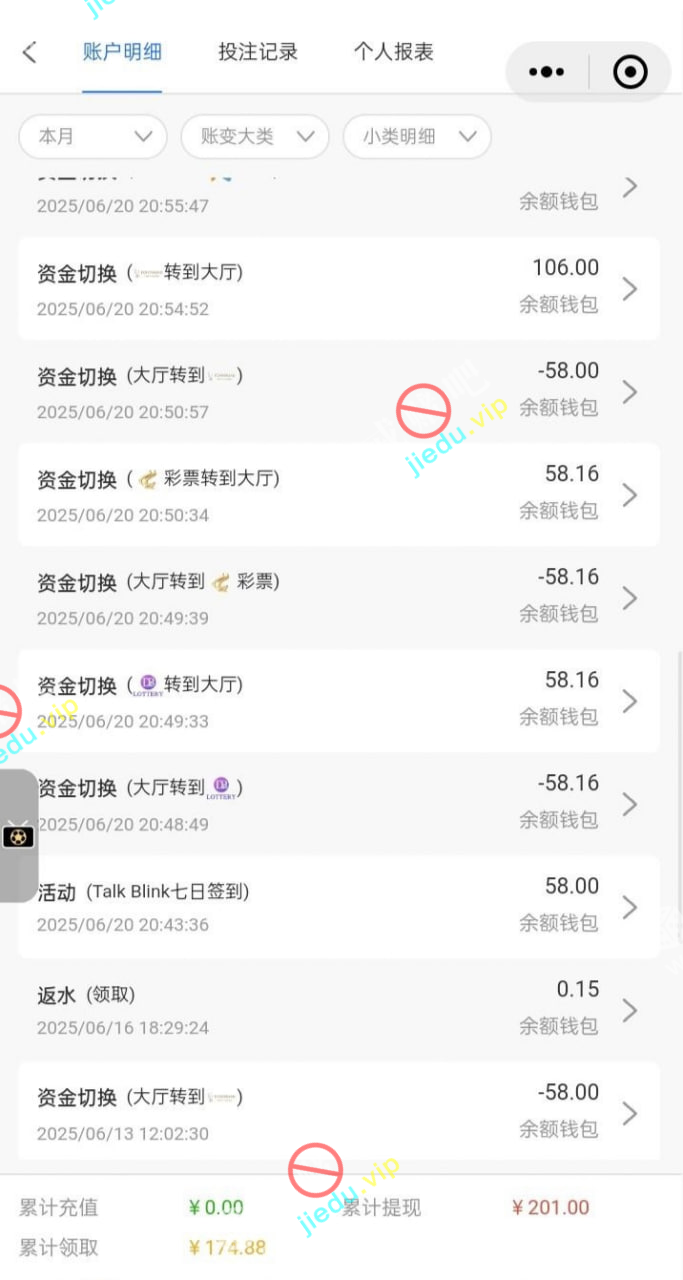Switch to the 投注记录 tab
The height and width of the screenshot is (1280, 683).
[x=258, y=53]
